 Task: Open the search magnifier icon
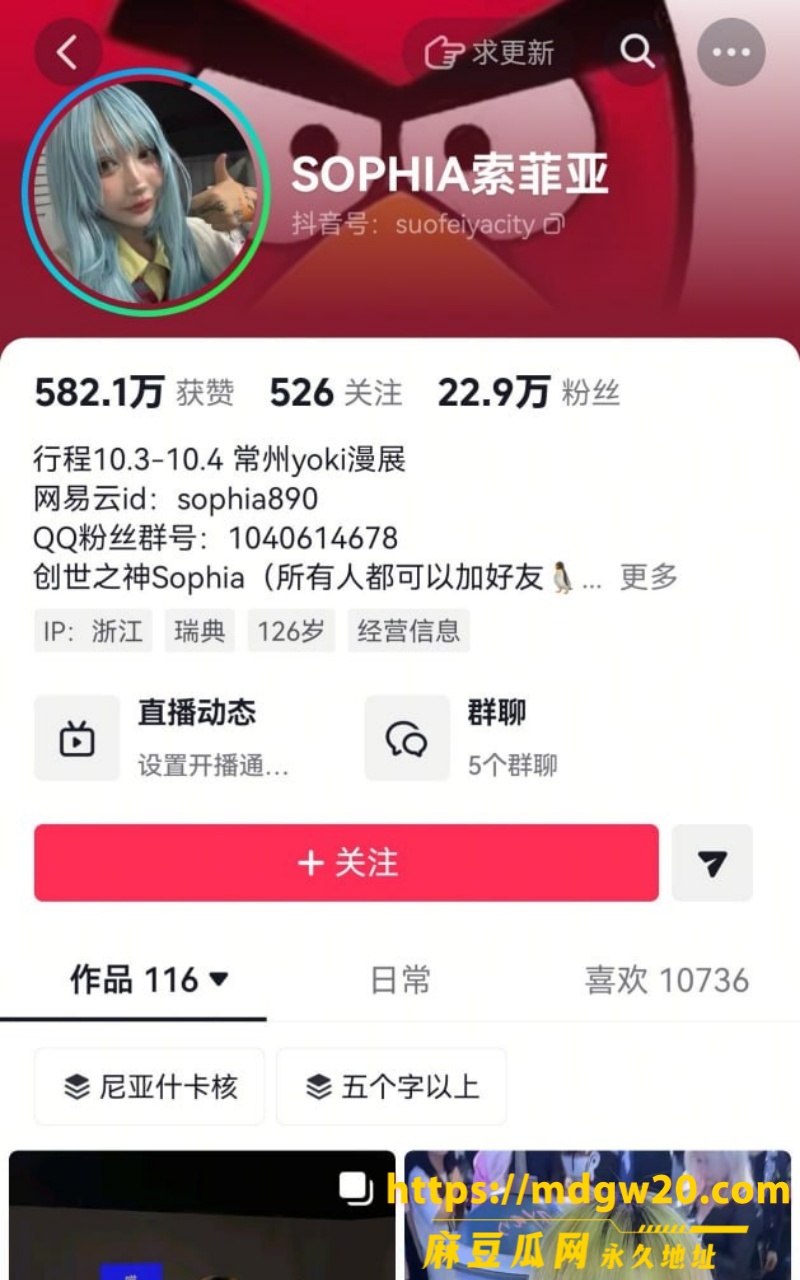coord(637,52)
